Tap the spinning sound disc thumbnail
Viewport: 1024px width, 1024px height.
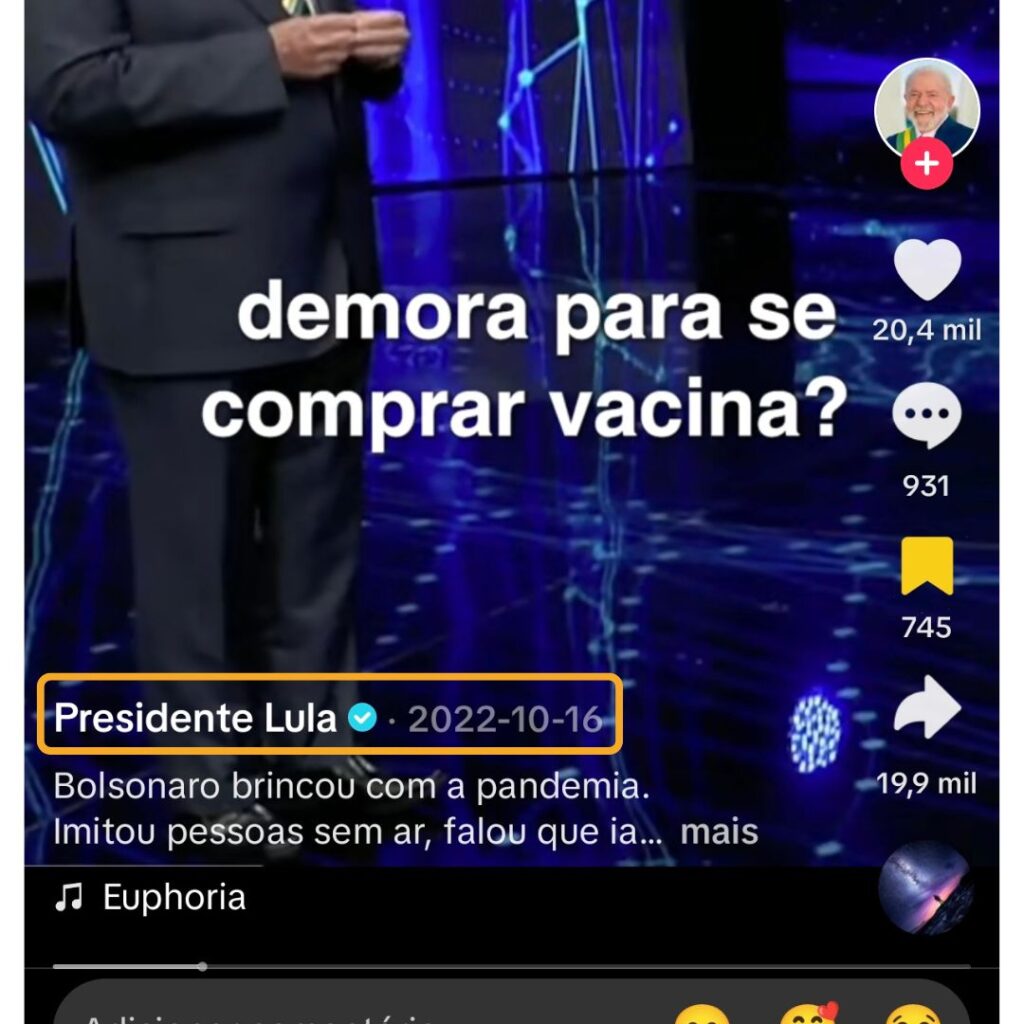pyautogui.click(x=925, y=888)
